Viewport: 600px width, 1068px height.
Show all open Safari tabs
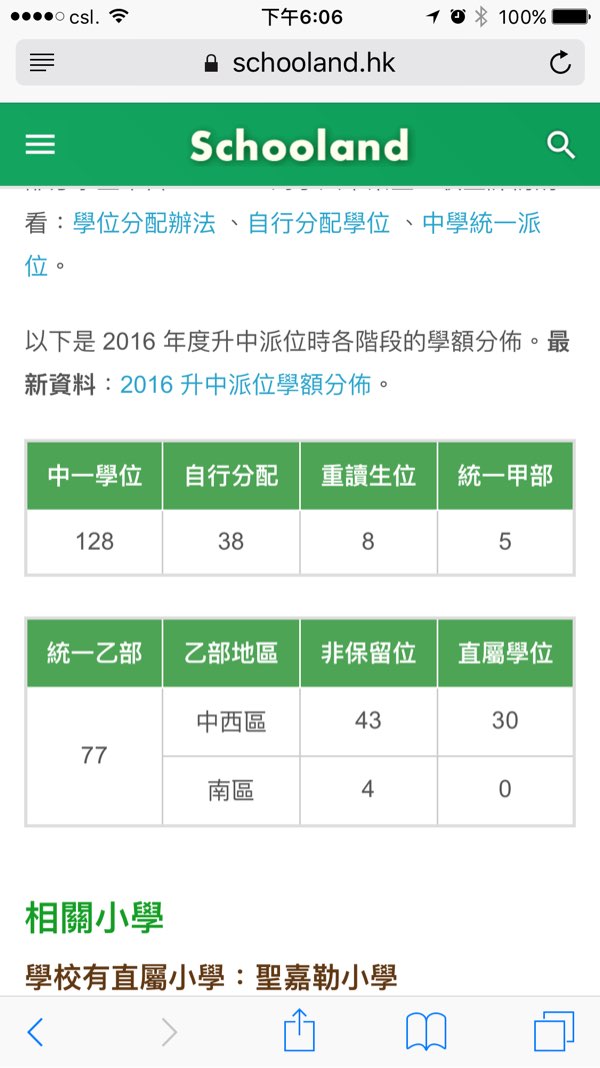coord(554,1031)
